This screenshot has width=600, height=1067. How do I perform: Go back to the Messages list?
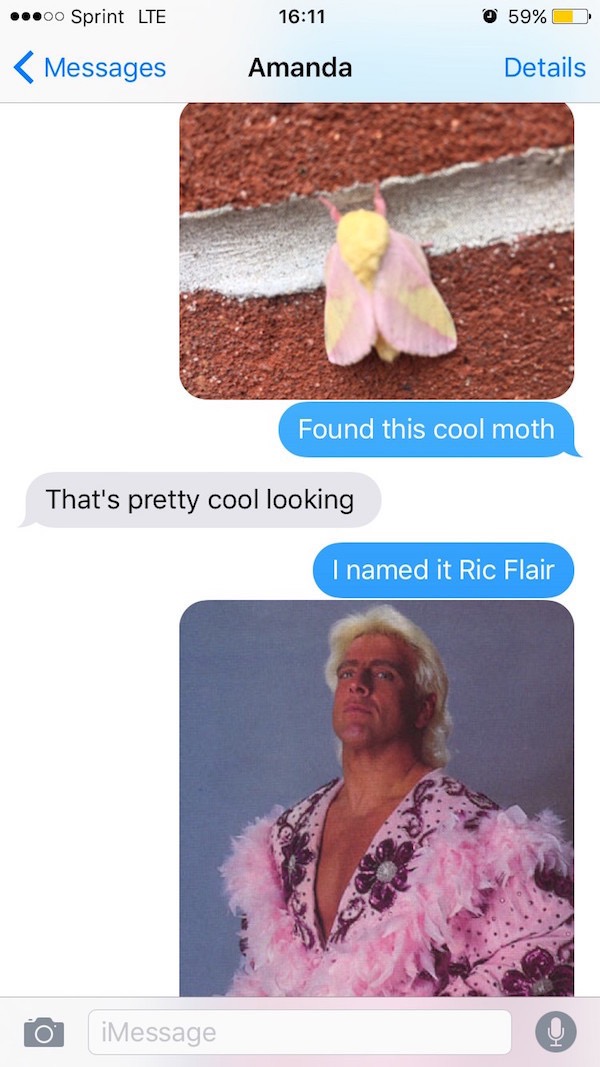tap(90, 68)
